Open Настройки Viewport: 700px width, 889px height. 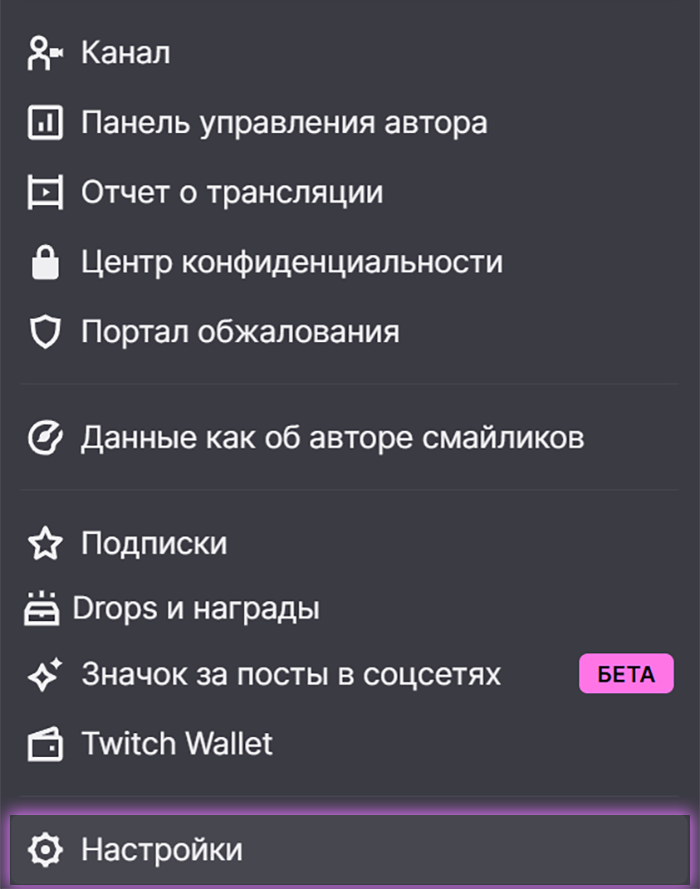click(x=162, y=851)
